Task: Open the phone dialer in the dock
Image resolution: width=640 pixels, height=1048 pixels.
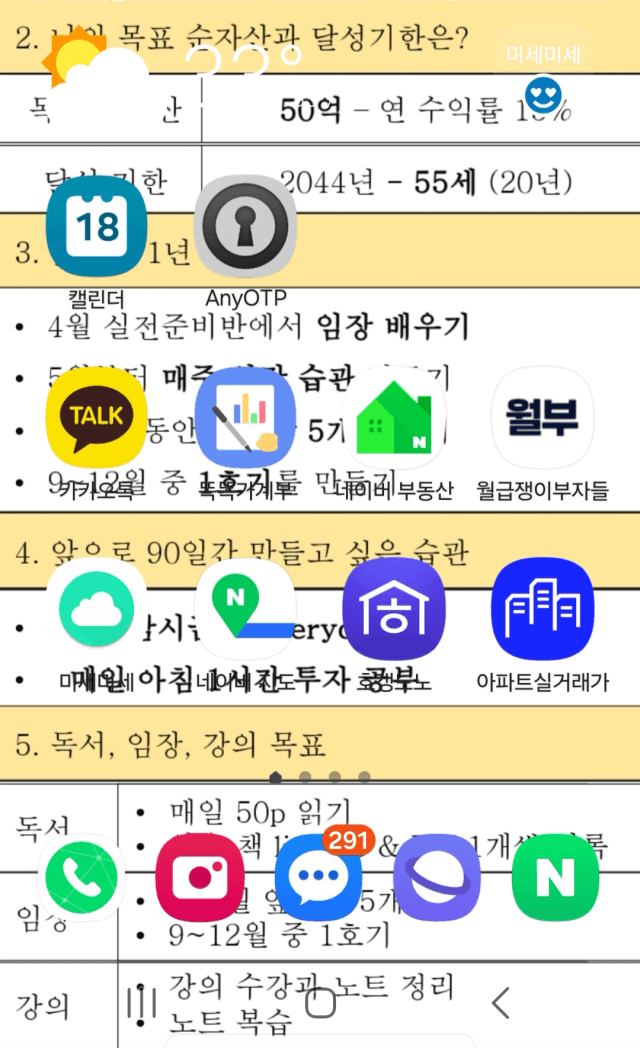Action: tap(82, 877)
